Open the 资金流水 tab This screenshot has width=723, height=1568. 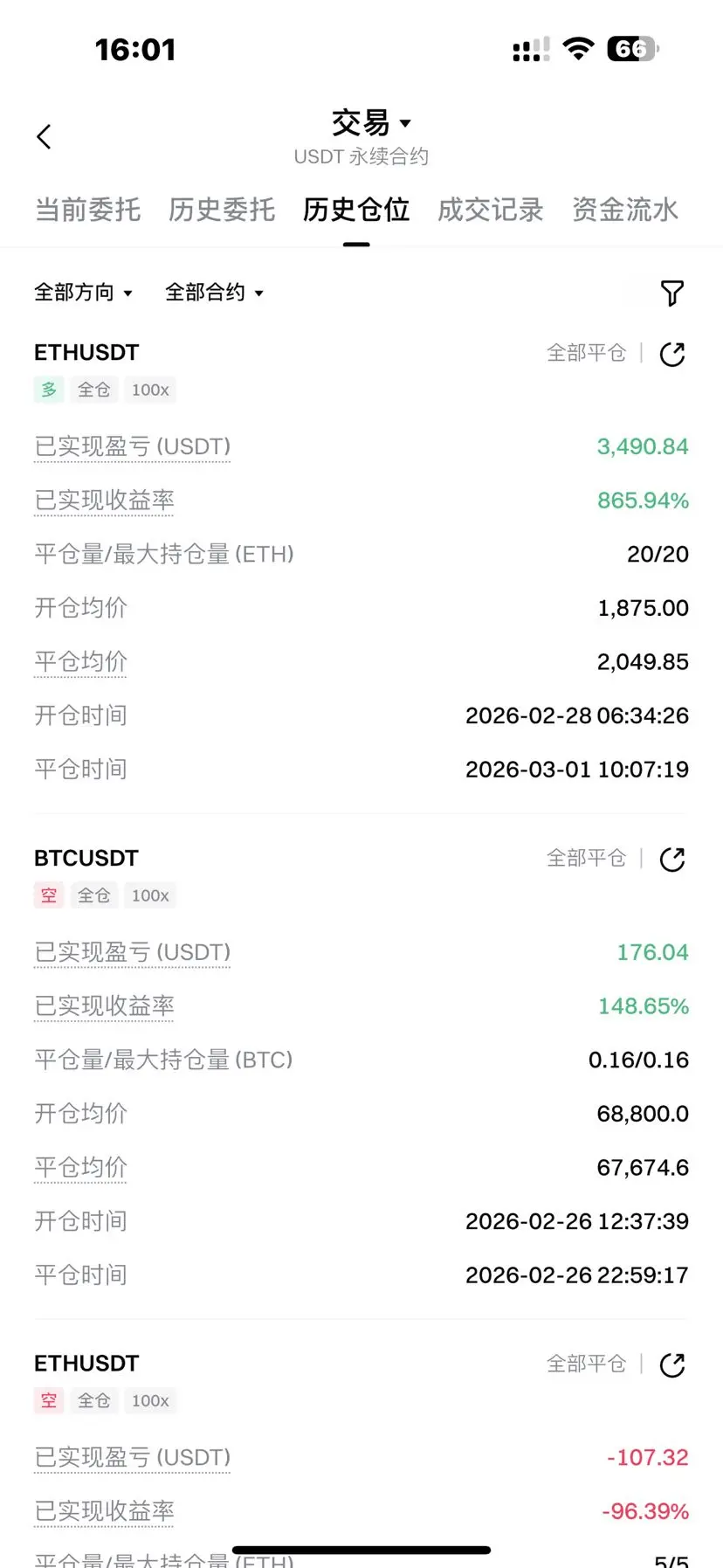pos(625,210)
